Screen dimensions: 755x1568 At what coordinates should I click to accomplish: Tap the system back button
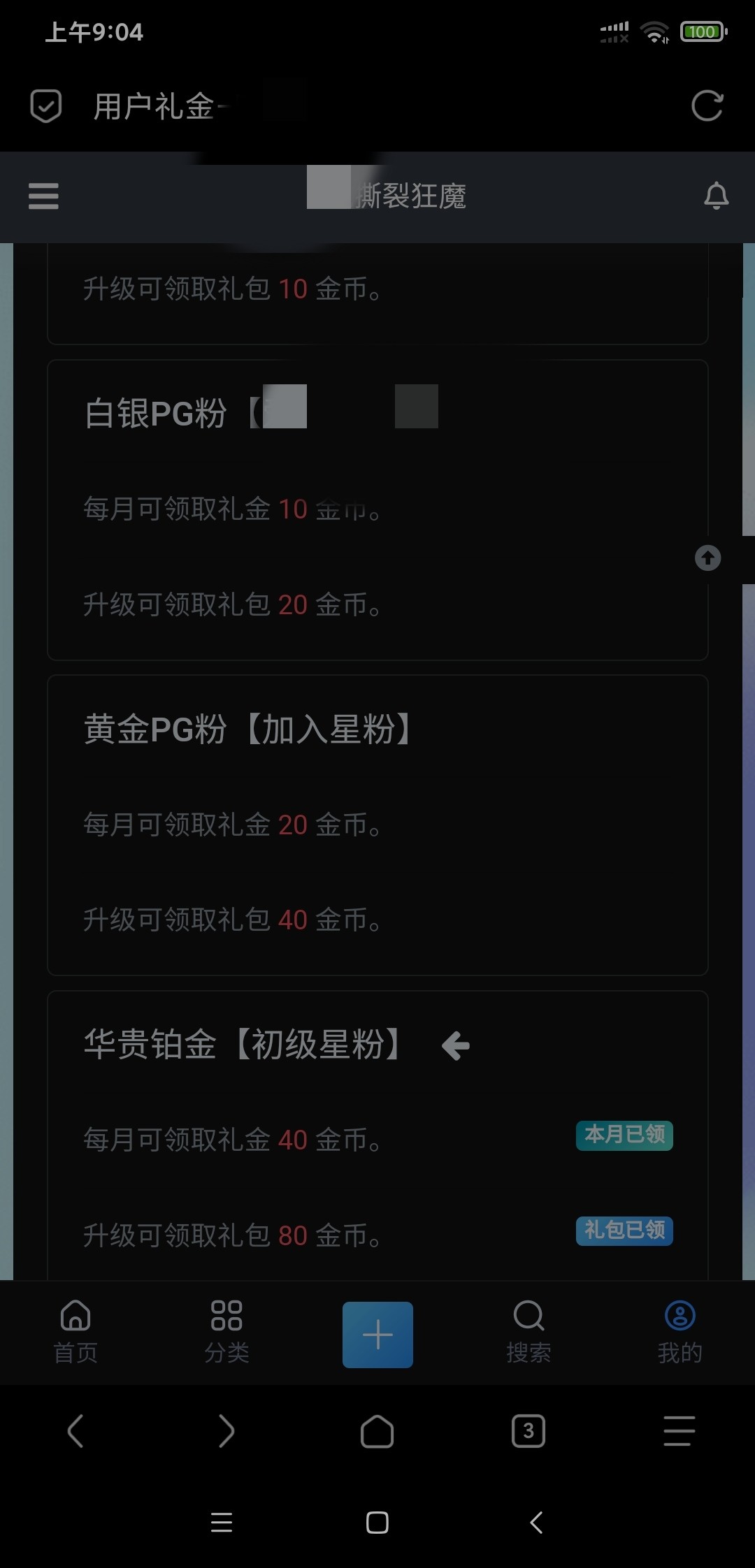(536, 1522)
